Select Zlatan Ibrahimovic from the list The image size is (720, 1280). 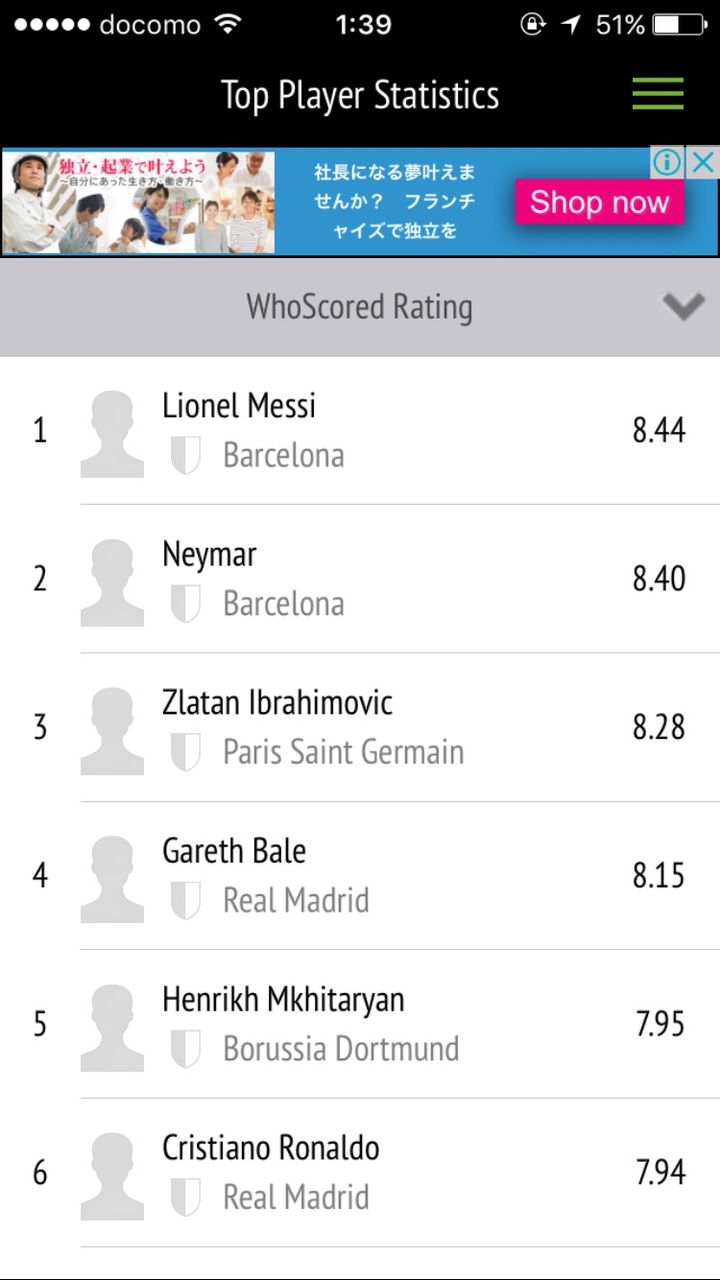tap(360, 727)
